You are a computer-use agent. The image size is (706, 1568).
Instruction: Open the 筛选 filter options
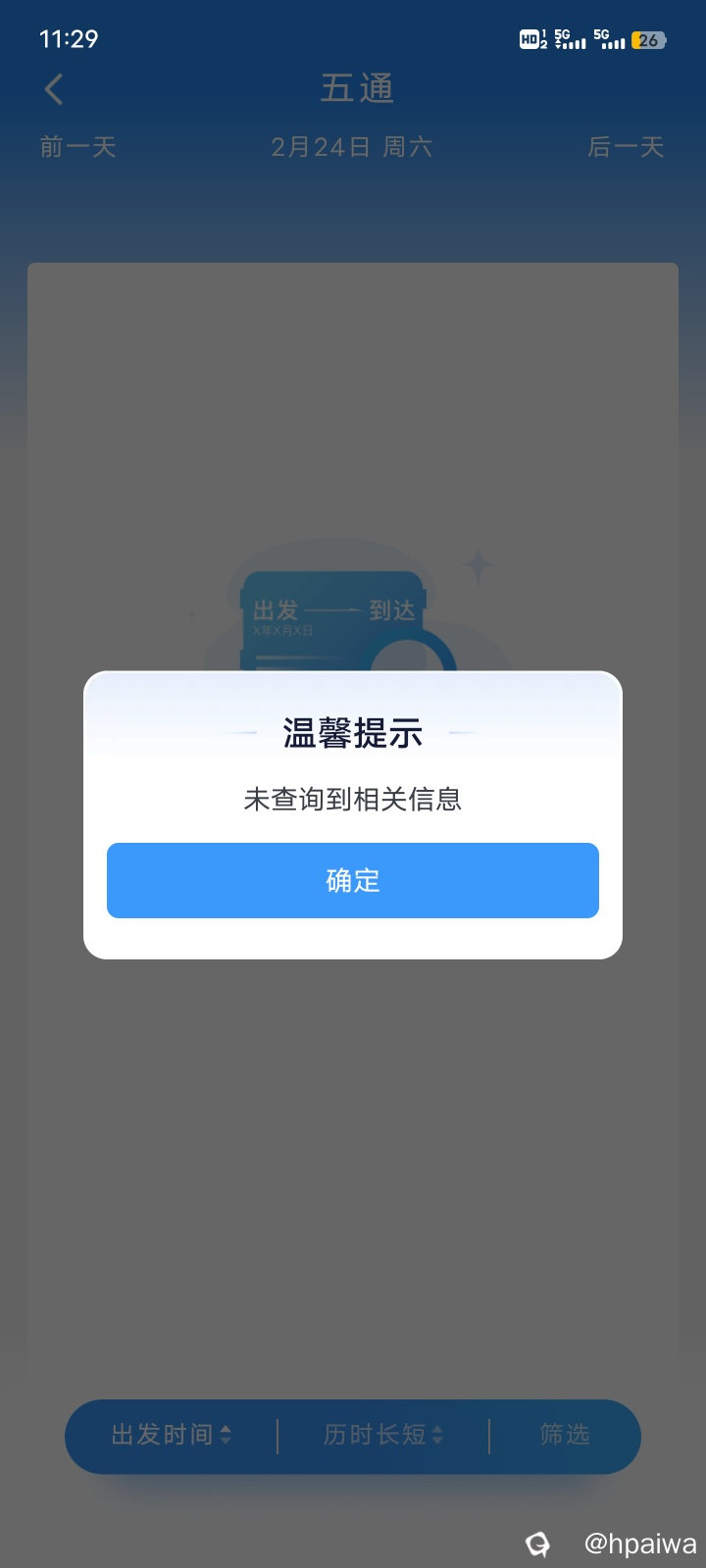pos(564,1435)
